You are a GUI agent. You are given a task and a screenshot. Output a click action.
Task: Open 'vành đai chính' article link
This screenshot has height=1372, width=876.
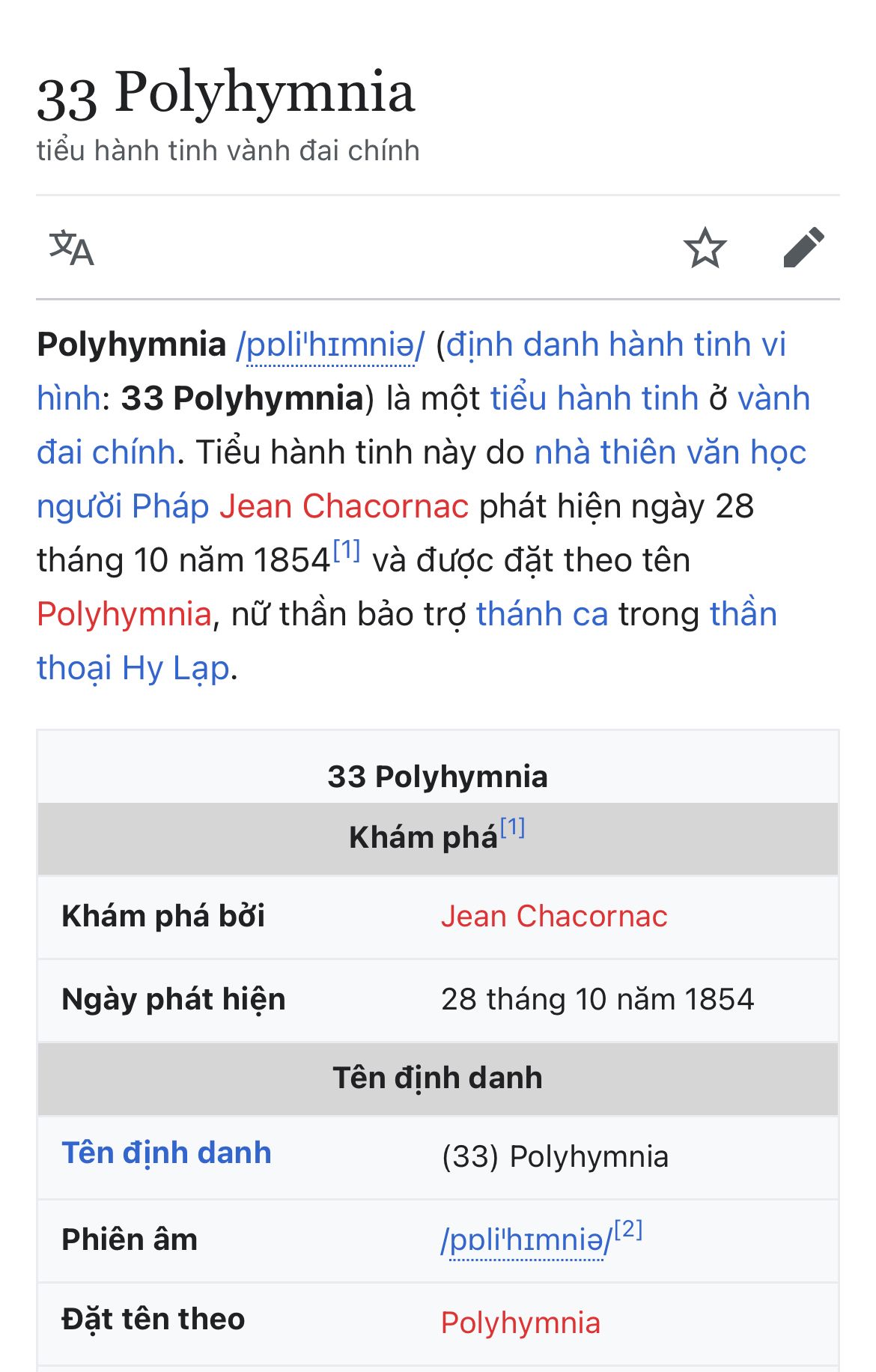773,399
